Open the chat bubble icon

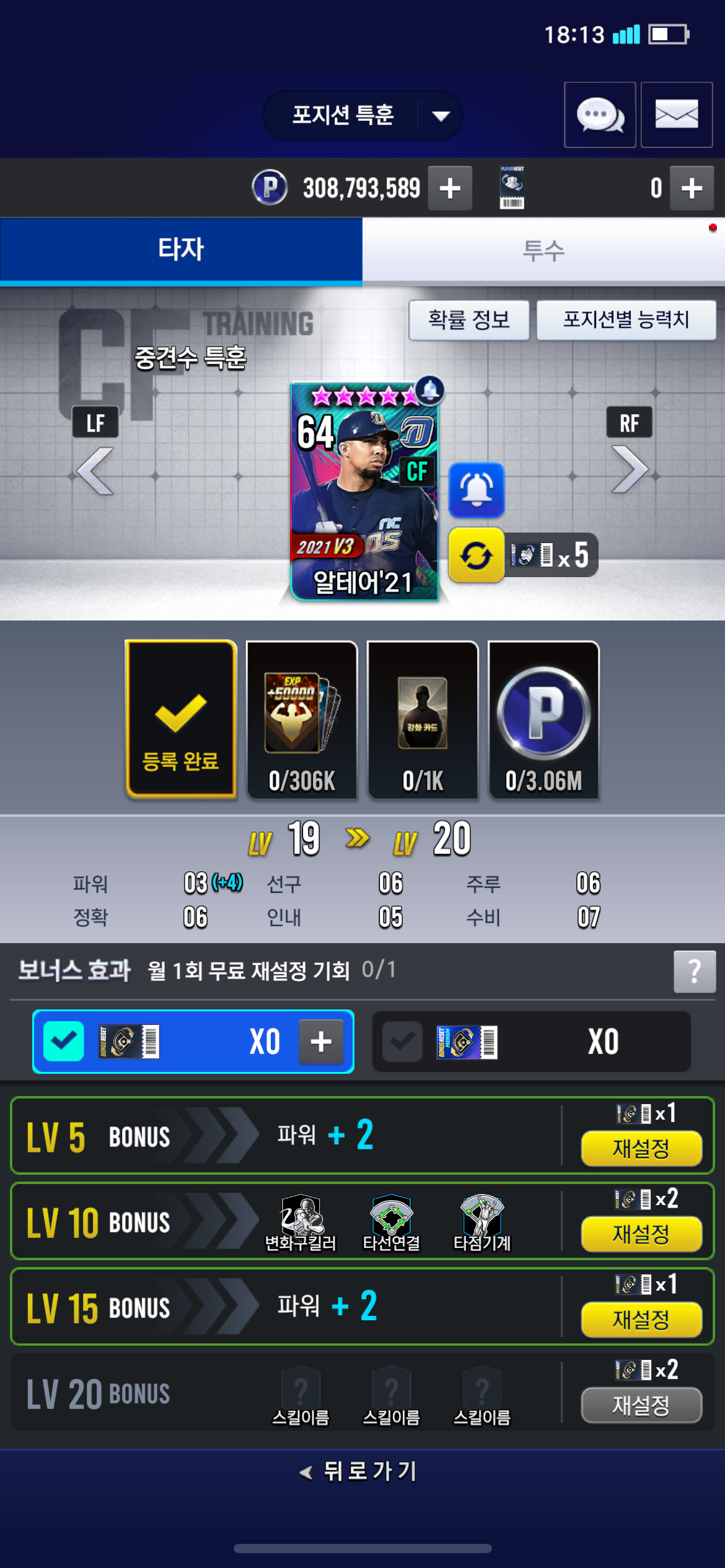(599, 115)
